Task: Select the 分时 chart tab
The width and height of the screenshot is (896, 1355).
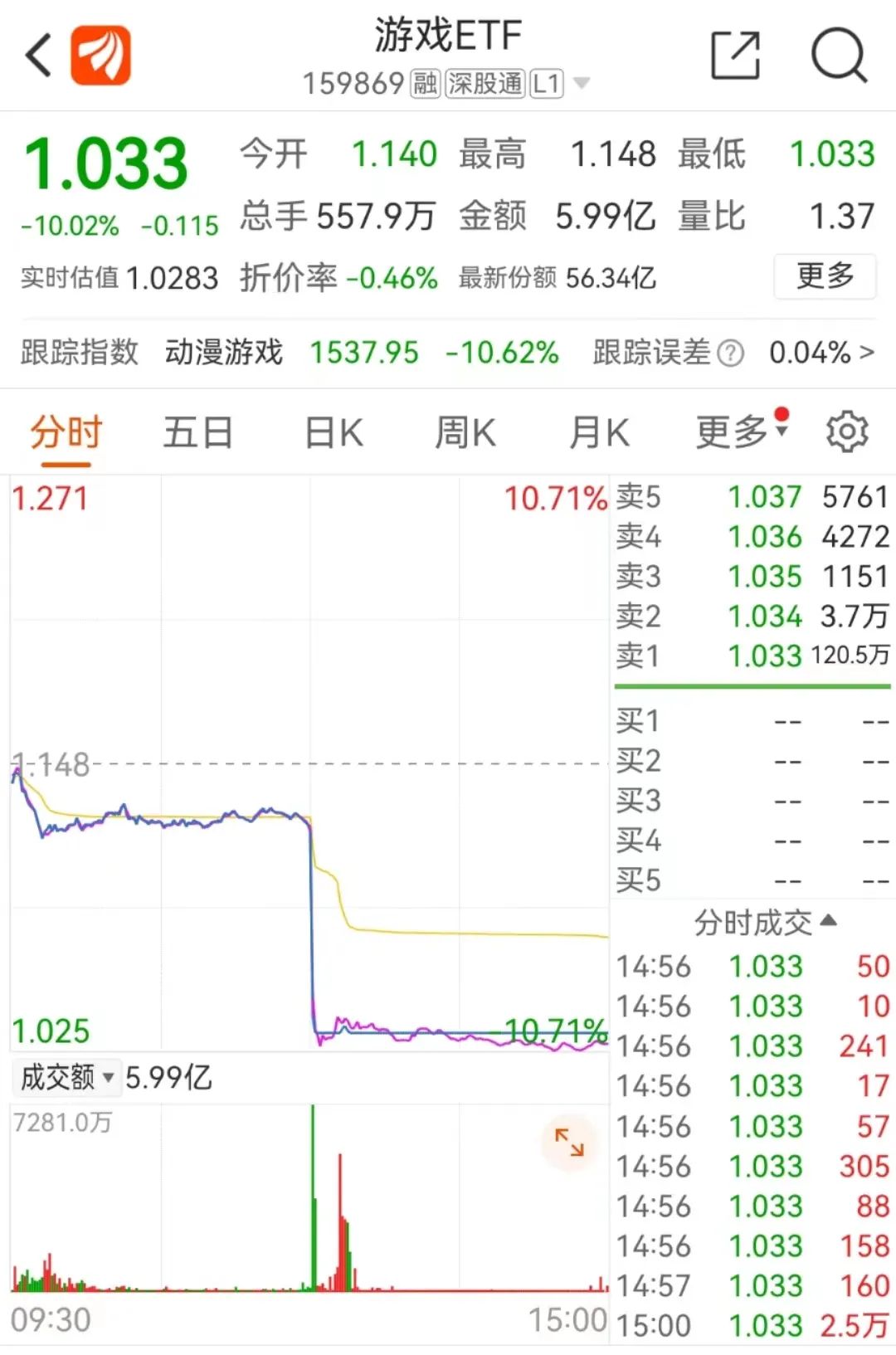Action: click(66, 433)
